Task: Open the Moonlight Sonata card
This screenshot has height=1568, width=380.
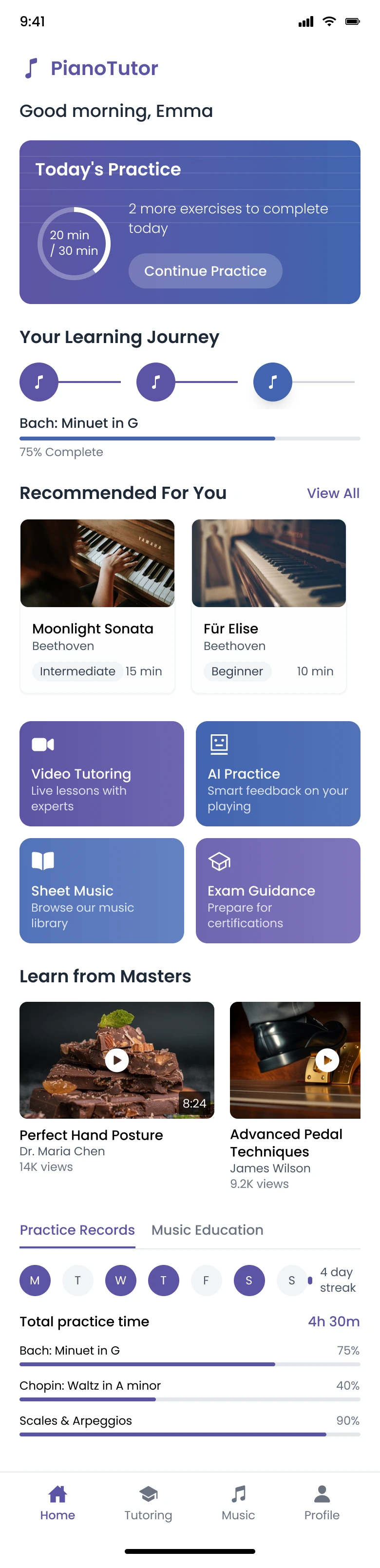Action: (x=97, y=606)
